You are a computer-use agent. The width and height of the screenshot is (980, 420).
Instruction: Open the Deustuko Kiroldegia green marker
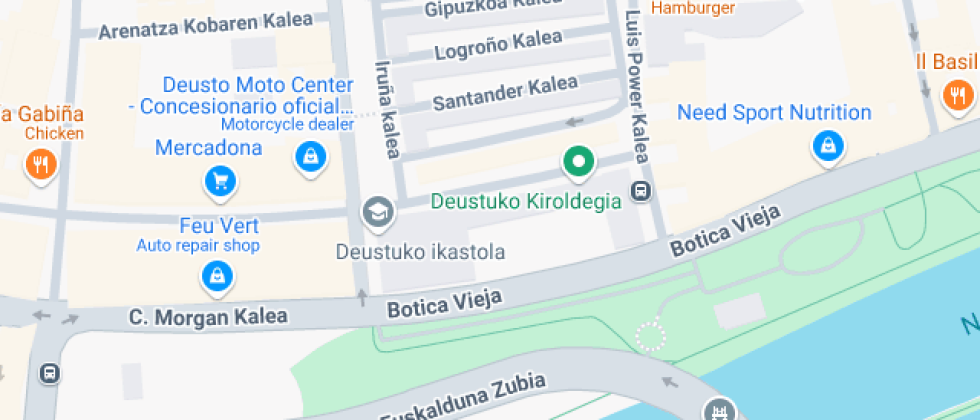(579, 163)
